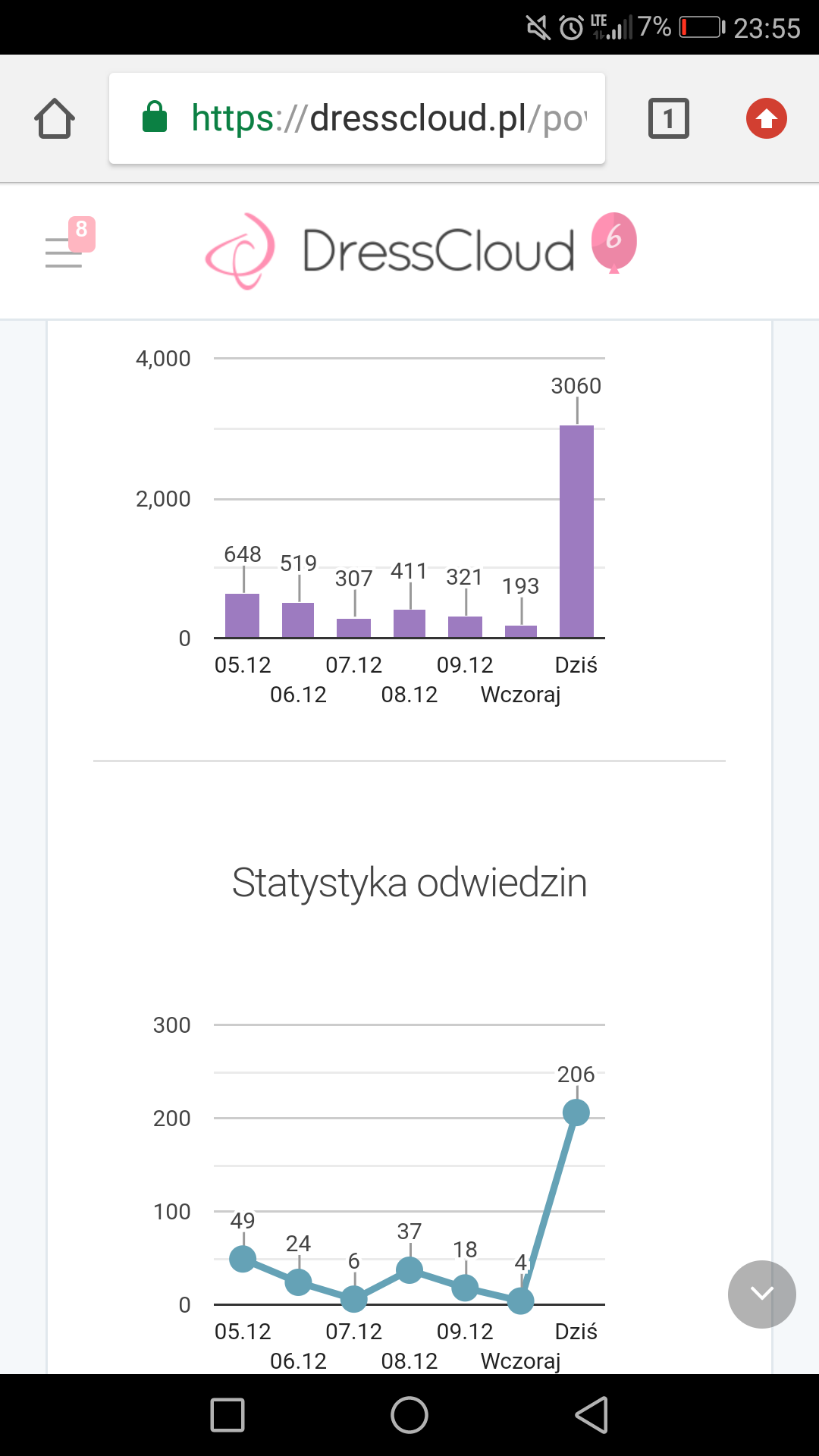This screenshot has width=819, height=1456.
Task: Tap the red upload arrow icon
Action: [x=766, y=119]
